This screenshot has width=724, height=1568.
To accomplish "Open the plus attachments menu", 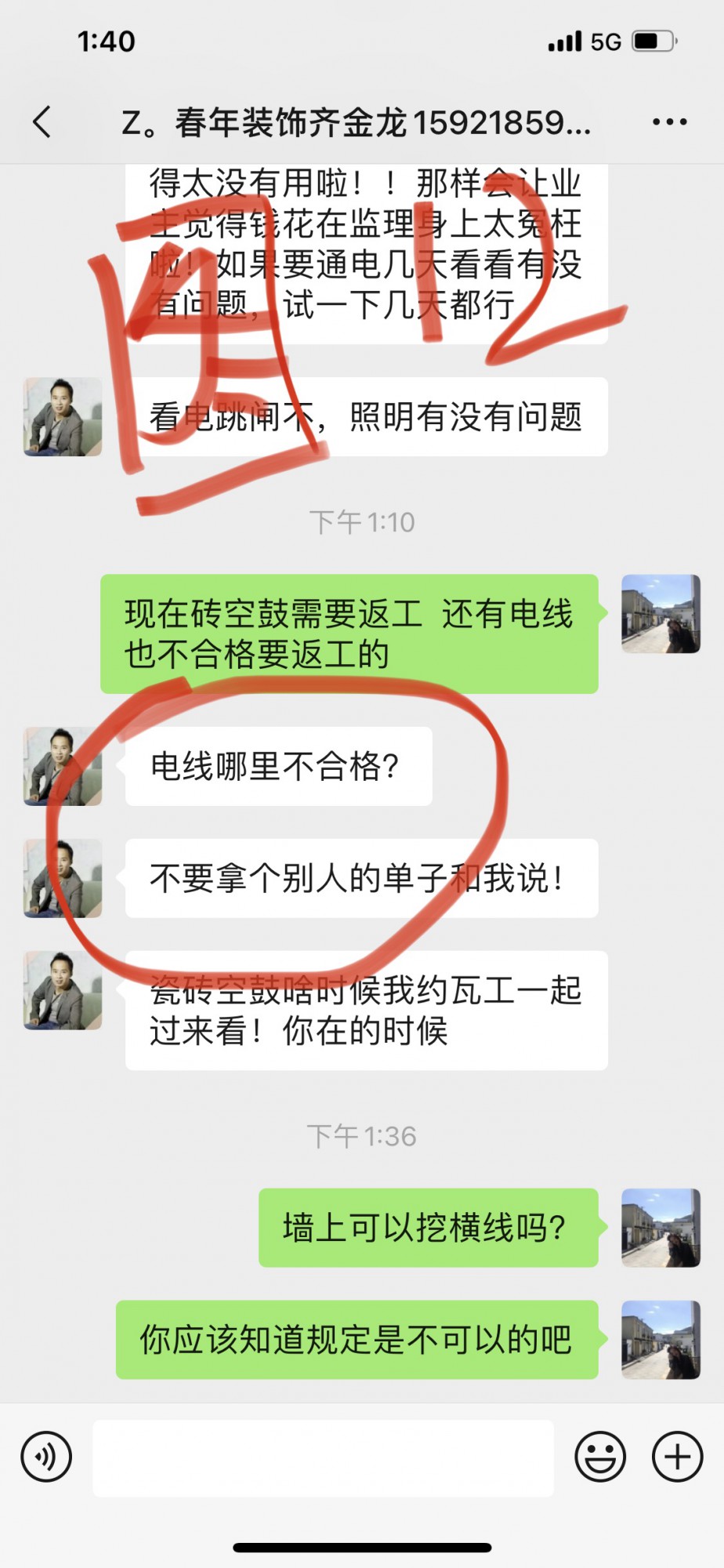I will [677, 1457].
